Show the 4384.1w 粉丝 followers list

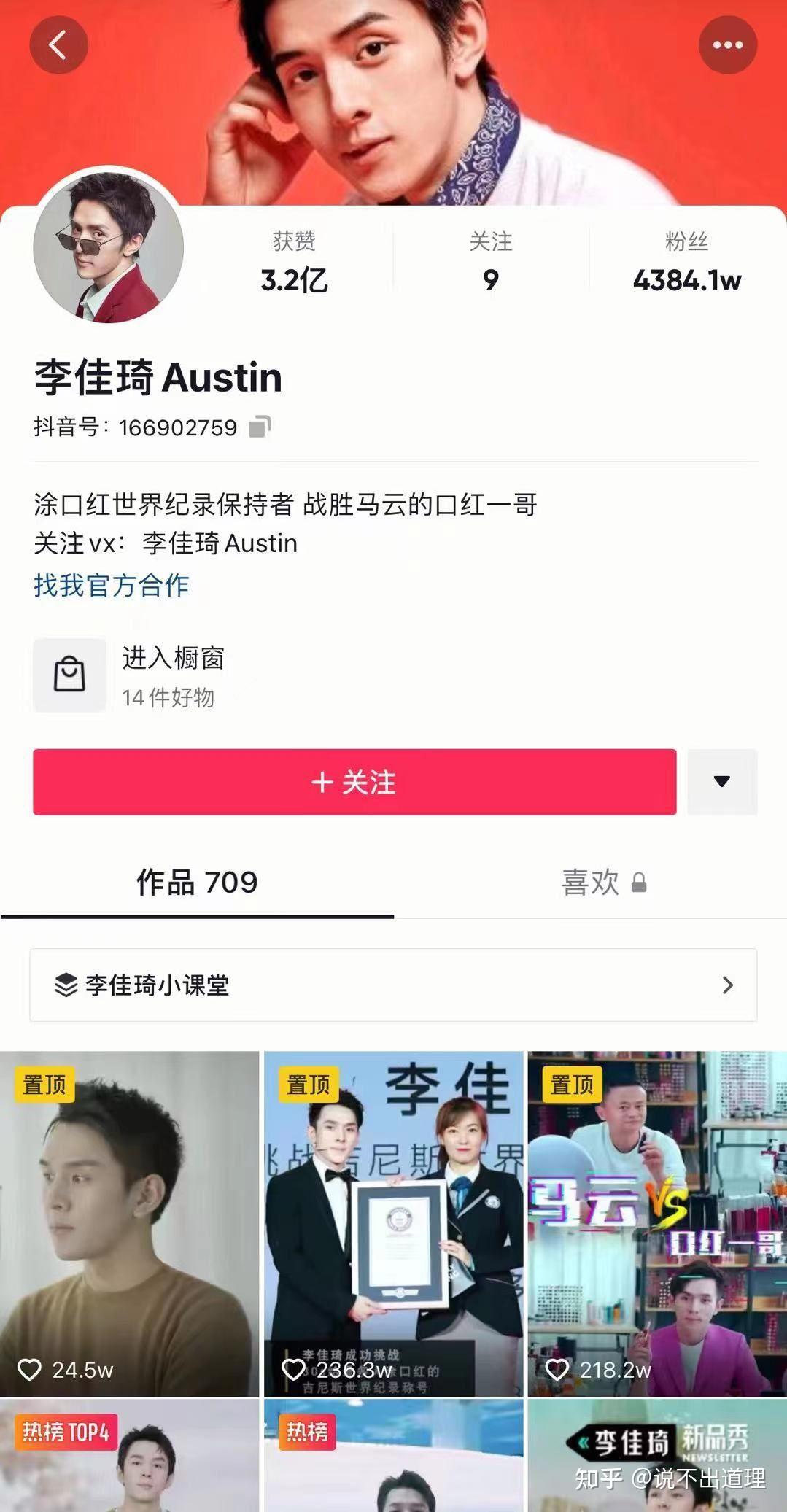coord(687,262)
